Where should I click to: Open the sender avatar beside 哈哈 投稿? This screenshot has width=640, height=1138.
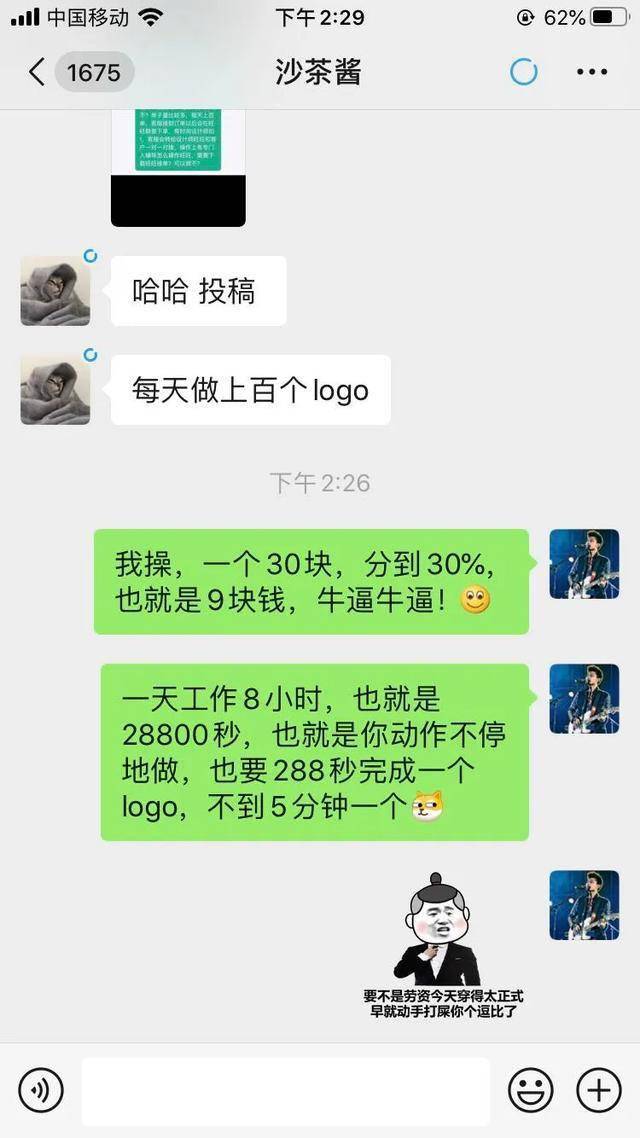pos(55,290)
